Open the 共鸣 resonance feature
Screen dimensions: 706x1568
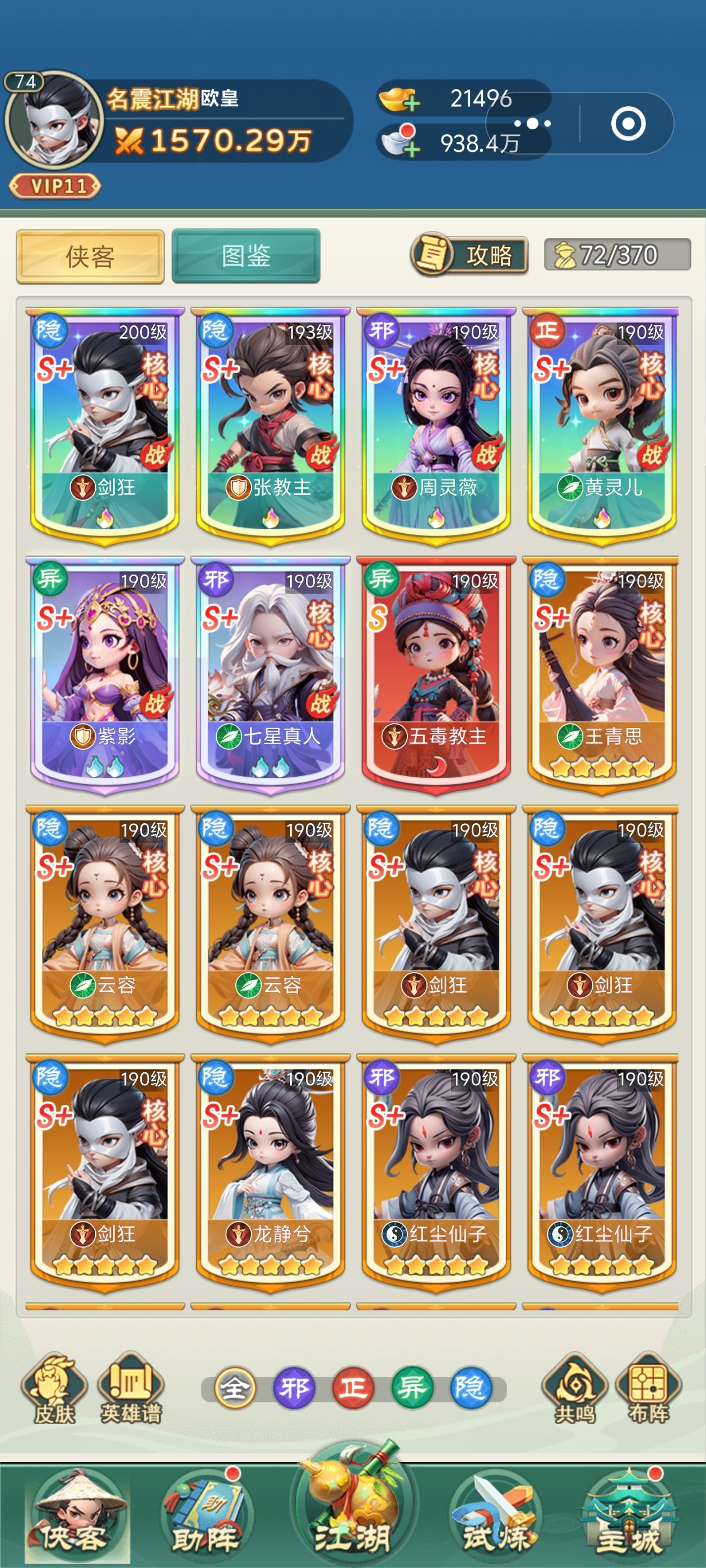coord(574,1389)
